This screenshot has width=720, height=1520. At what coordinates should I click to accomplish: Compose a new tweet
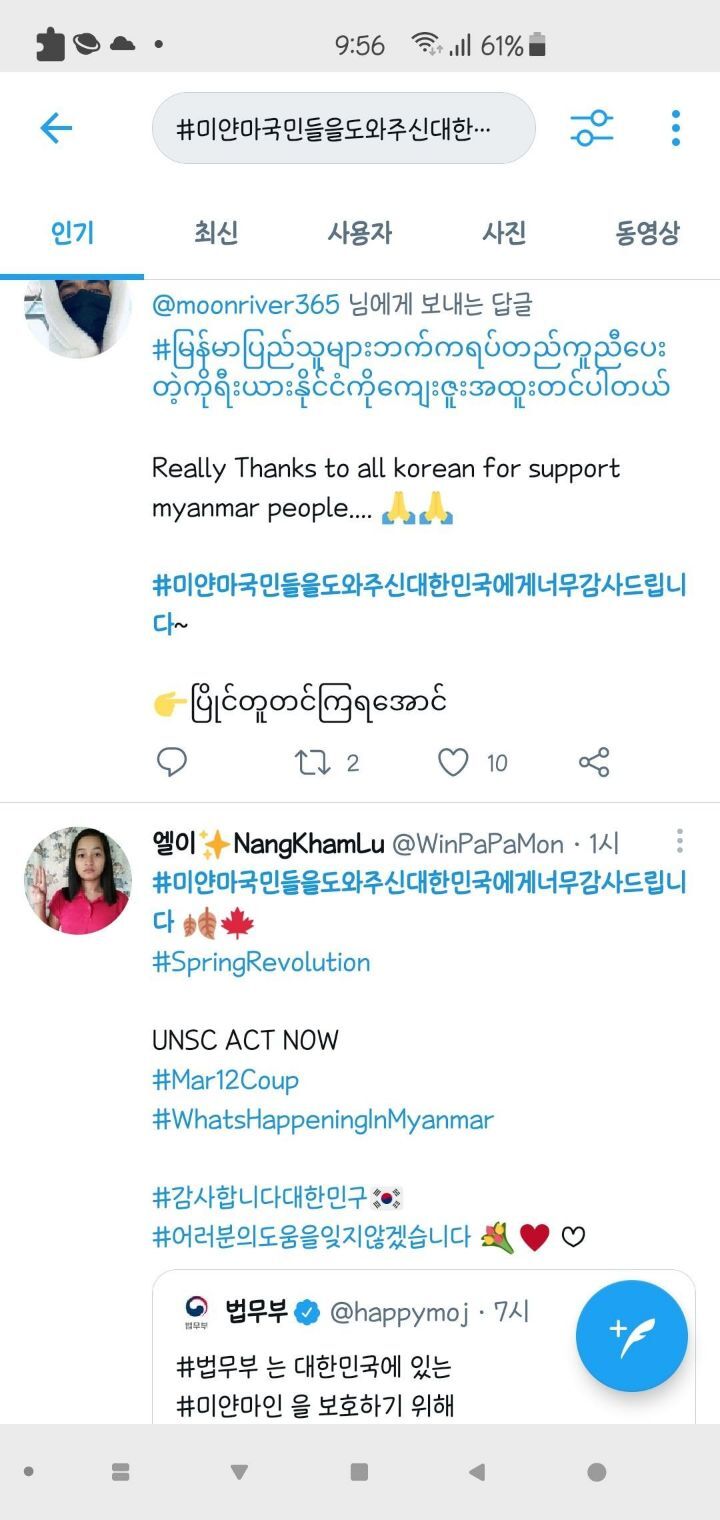631,1336
